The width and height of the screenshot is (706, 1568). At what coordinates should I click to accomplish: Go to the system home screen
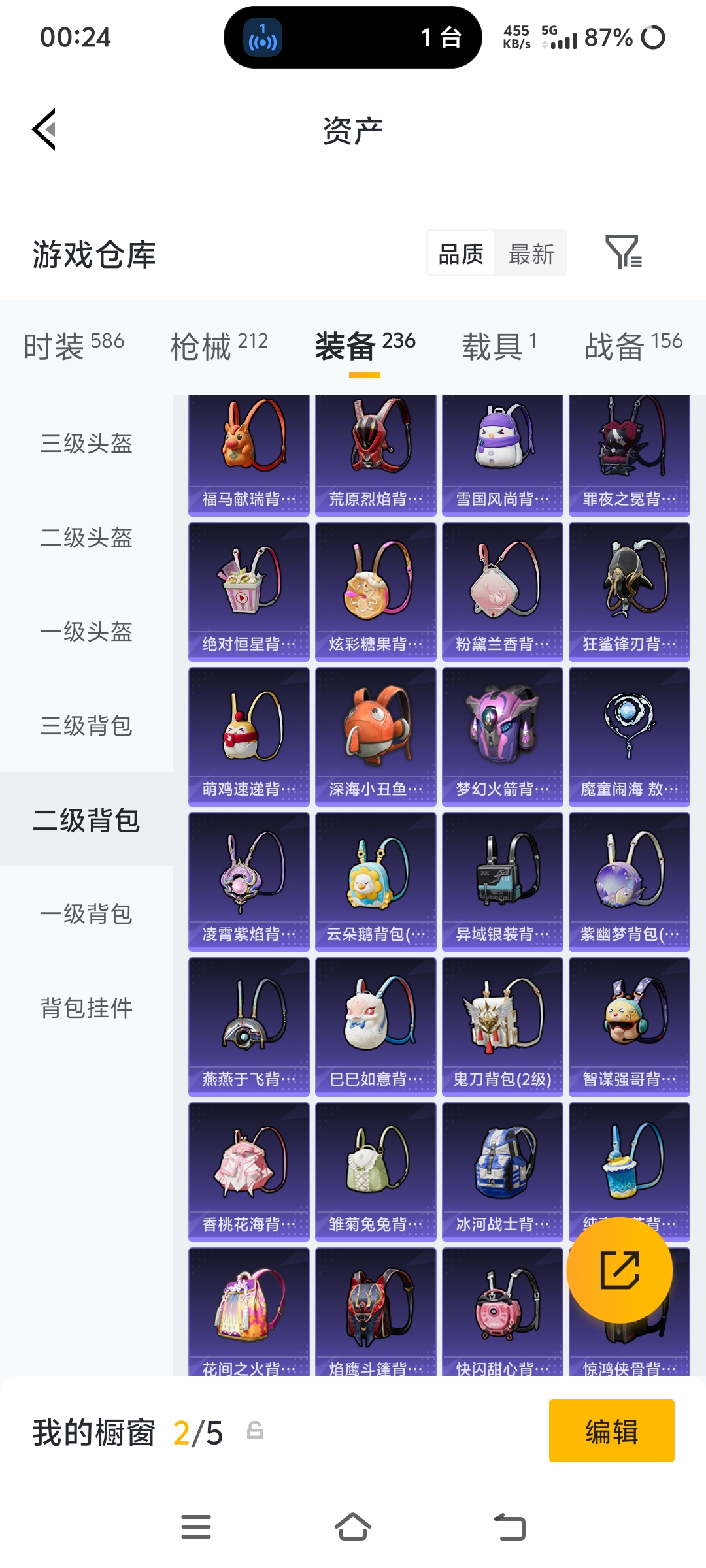click(x=353, y=1527)
